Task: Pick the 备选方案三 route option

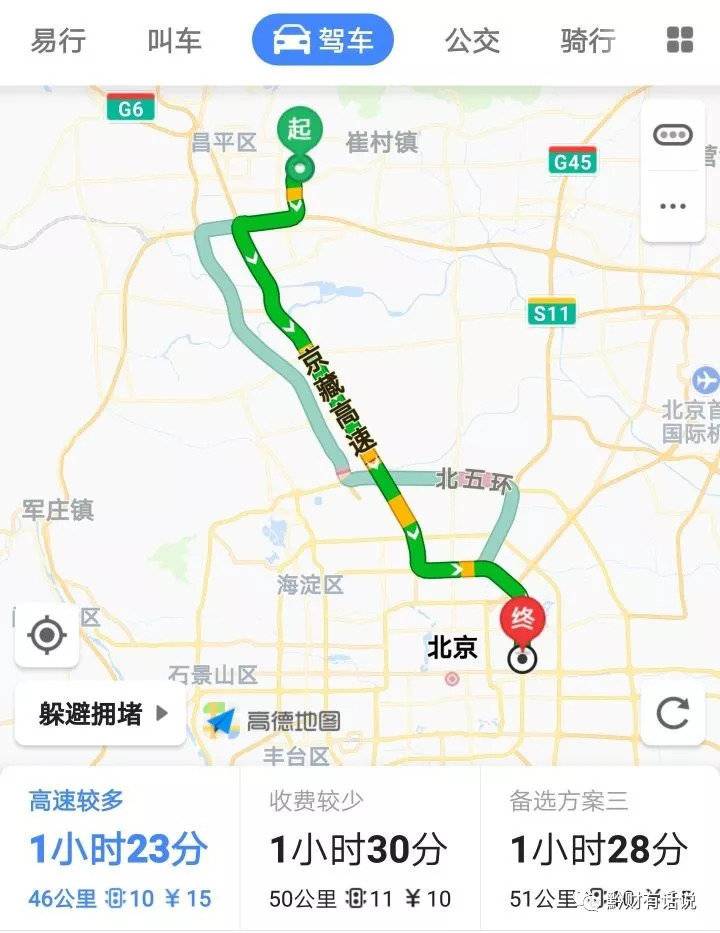Action: point(600,849)
